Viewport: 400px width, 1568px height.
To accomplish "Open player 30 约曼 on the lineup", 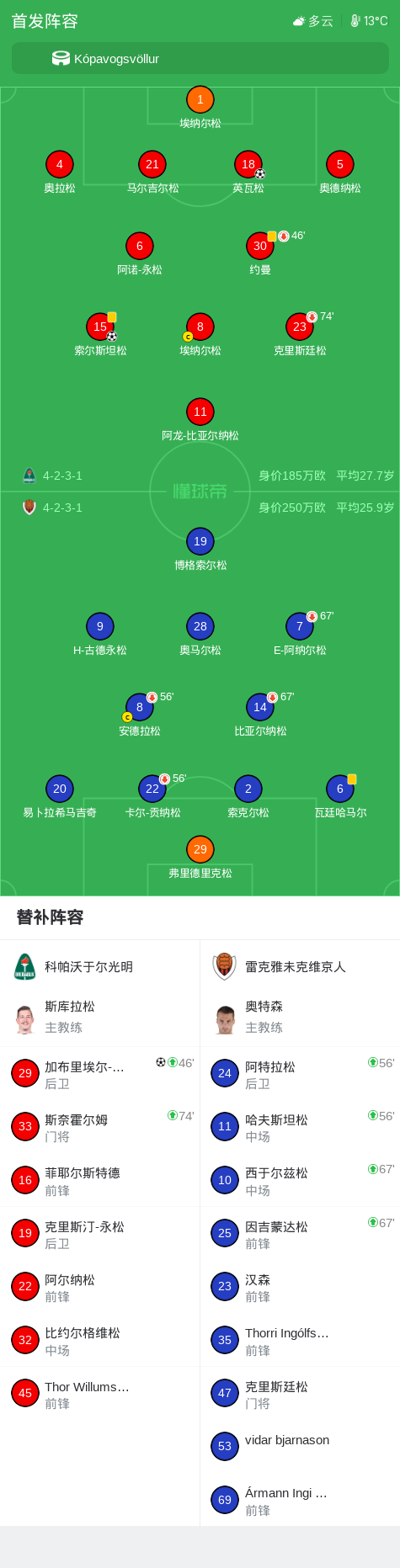I will point(260,254).
